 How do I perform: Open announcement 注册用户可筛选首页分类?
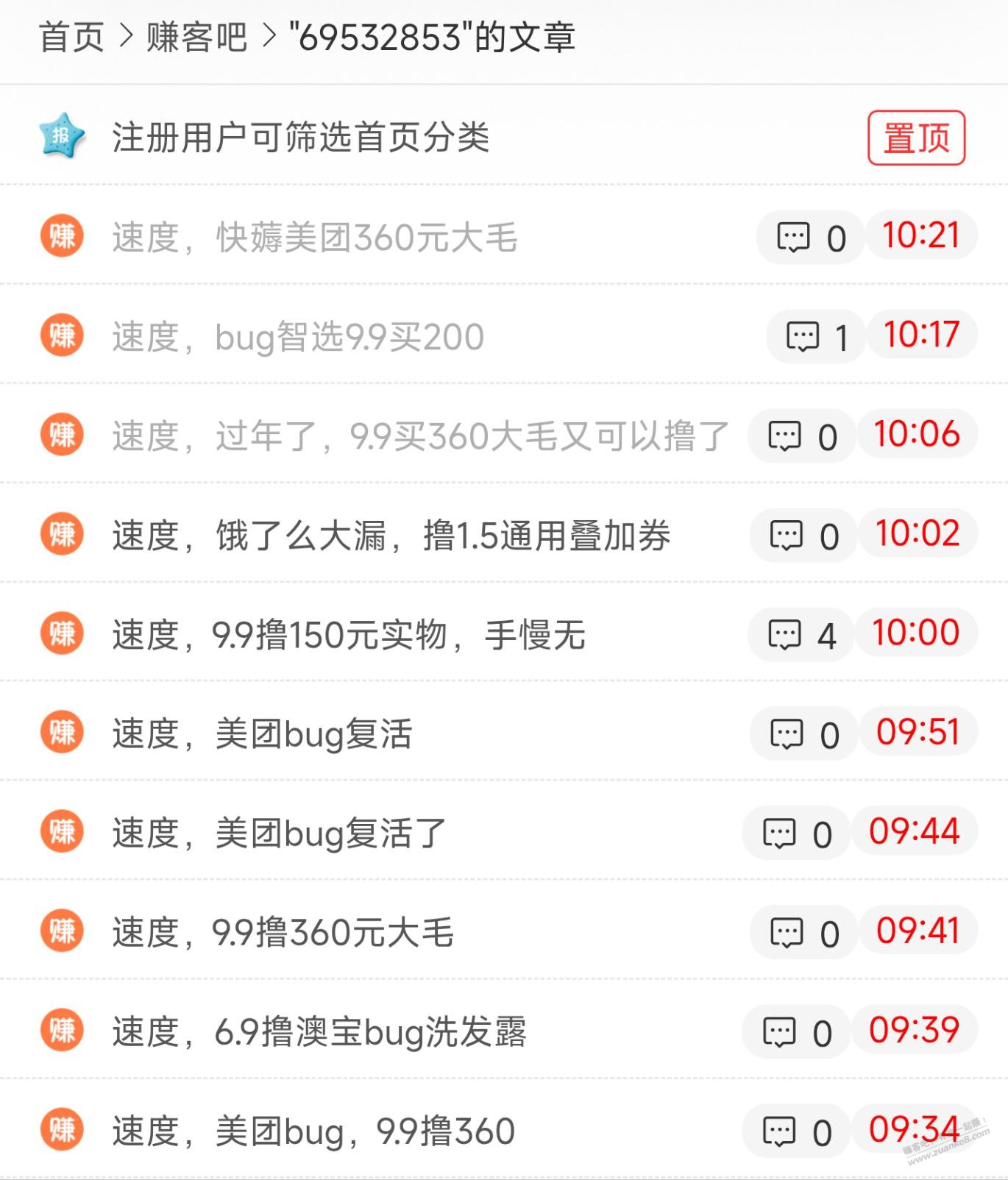(x=302, y=138)
